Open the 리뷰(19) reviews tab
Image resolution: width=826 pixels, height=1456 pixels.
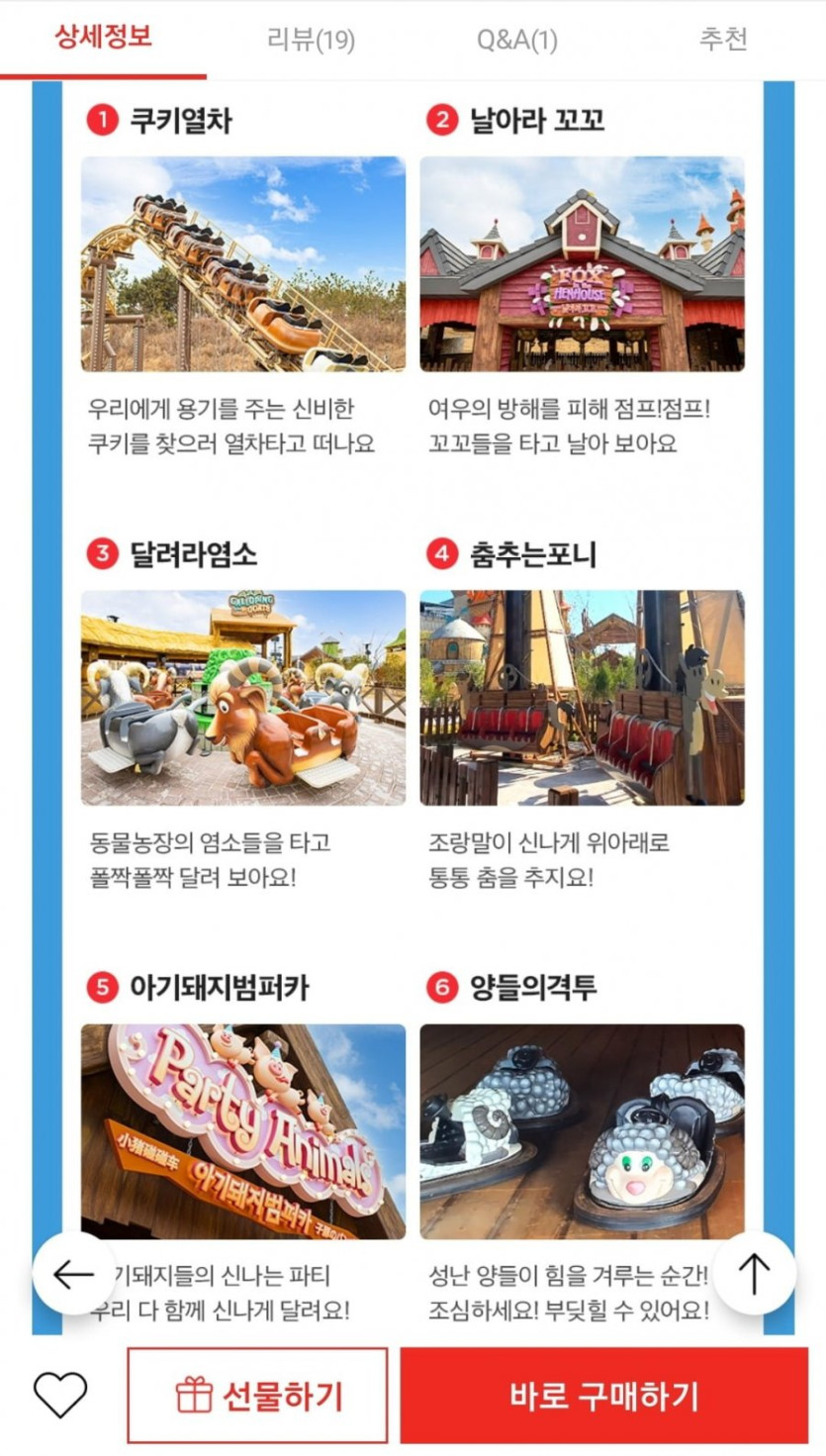pos(311,40)
